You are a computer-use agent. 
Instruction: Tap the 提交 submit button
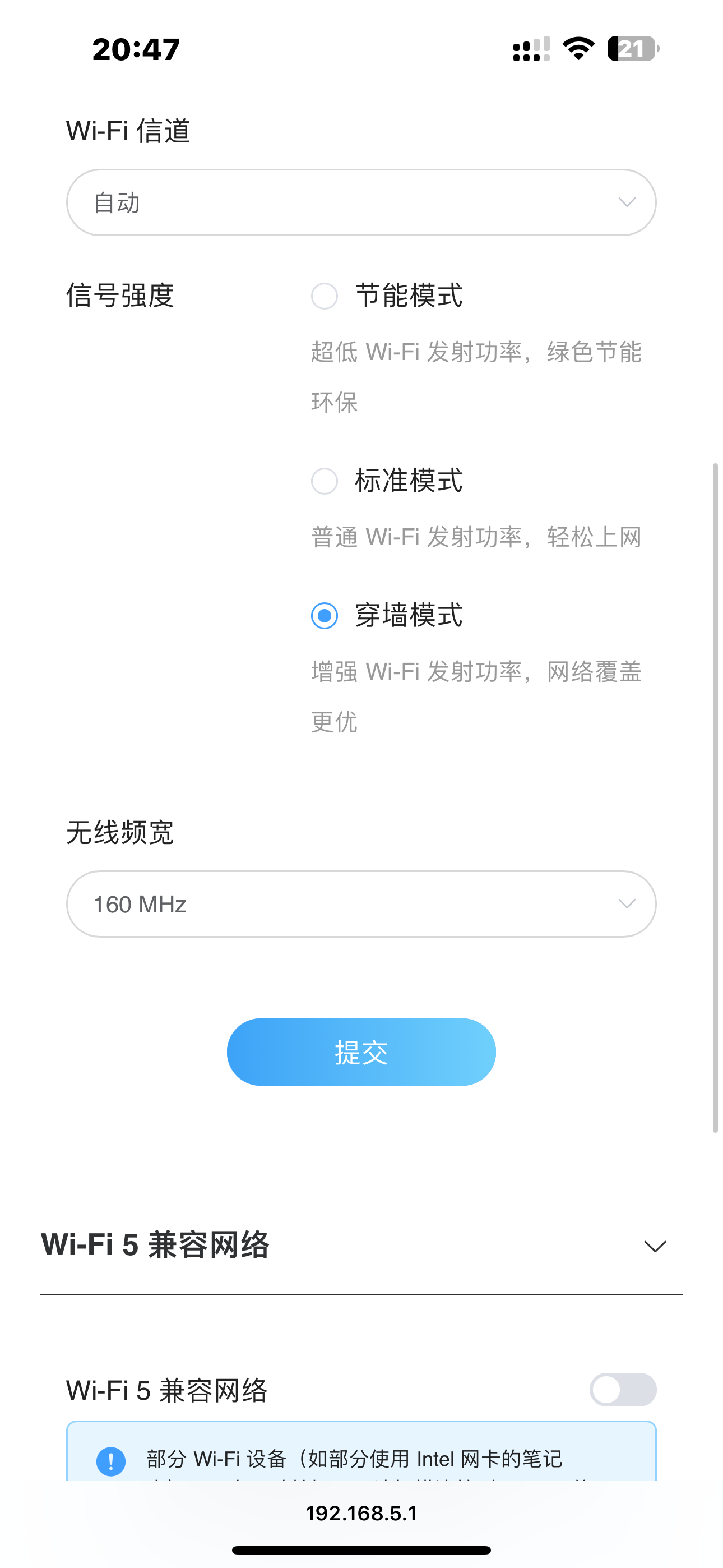(x=361, y=1052)
